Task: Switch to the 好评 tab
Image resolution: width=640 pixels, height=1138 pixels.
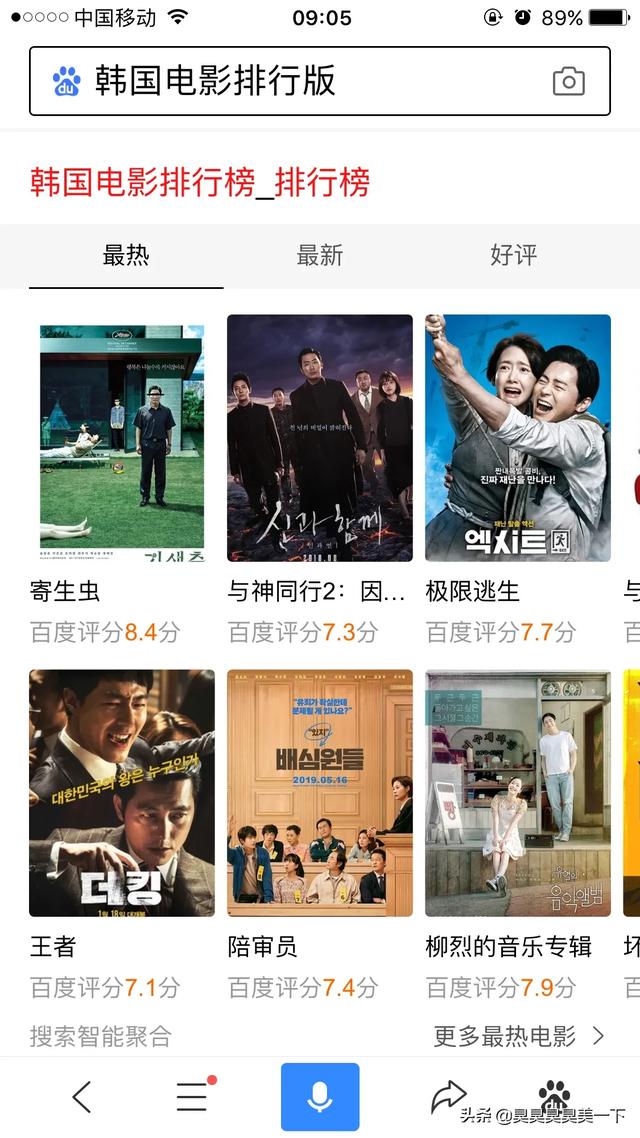Action: point(514,255)
